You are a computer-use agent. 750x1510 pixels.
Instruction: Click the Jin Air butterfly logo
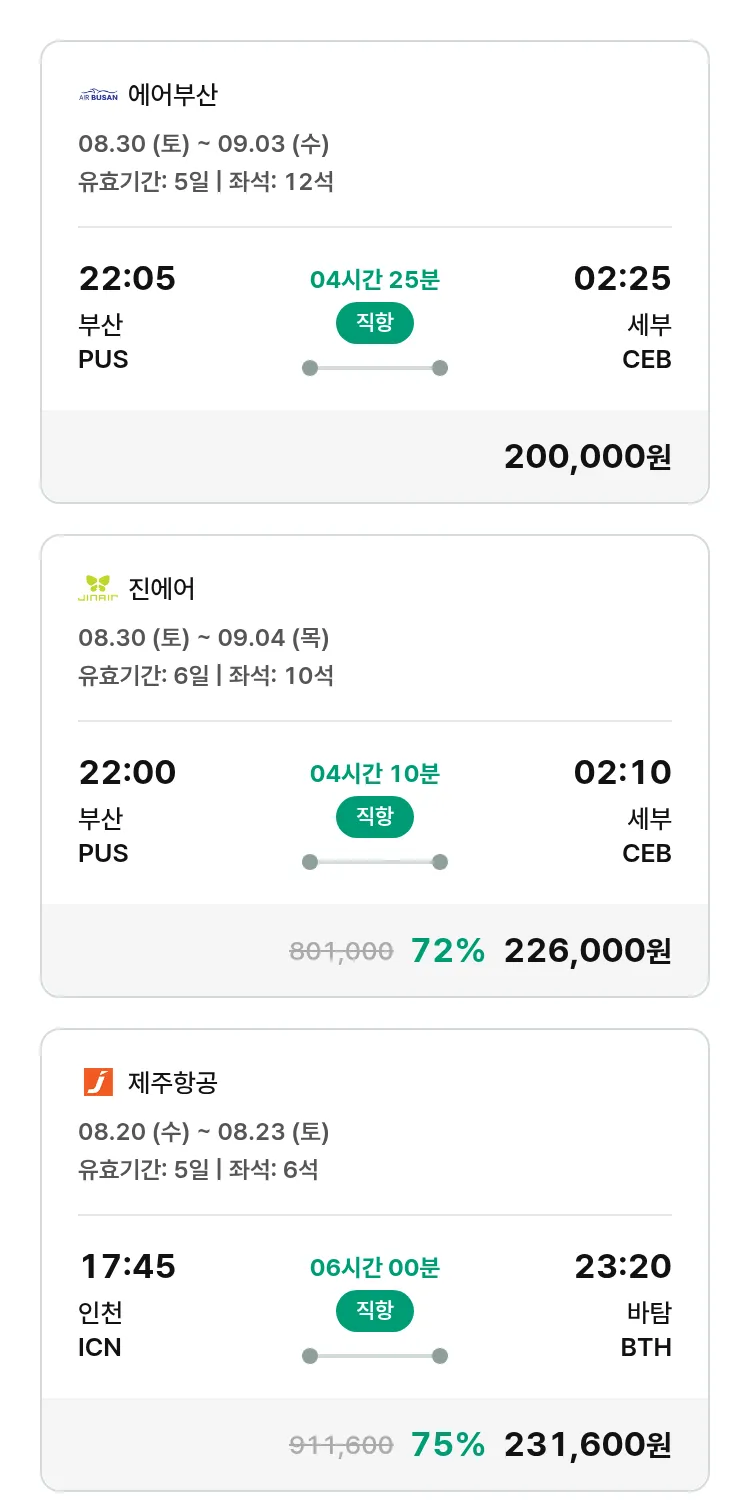[x=96, y=589]
